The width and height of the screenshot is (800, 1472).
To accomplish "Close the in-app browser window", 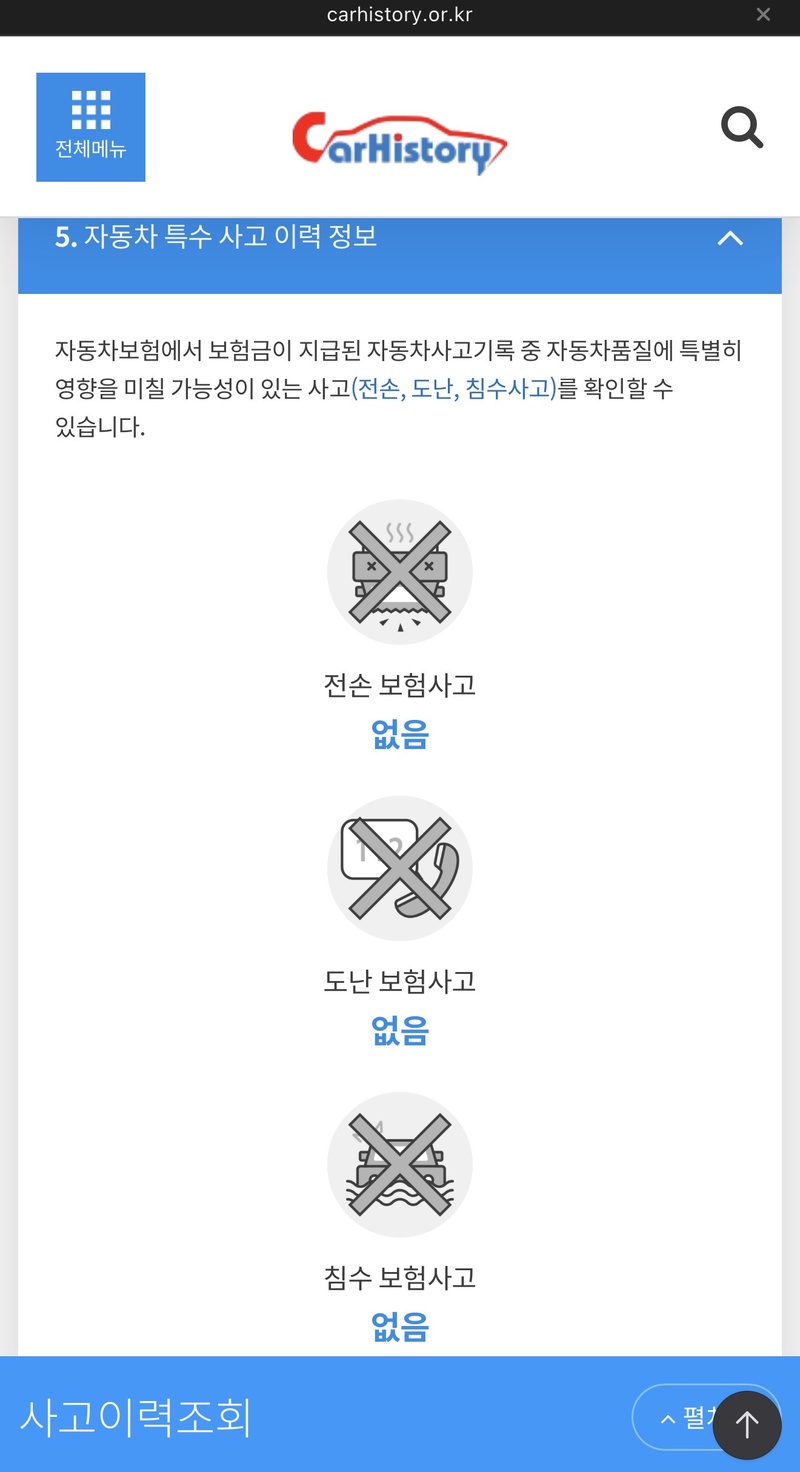I will click(764, 15).
